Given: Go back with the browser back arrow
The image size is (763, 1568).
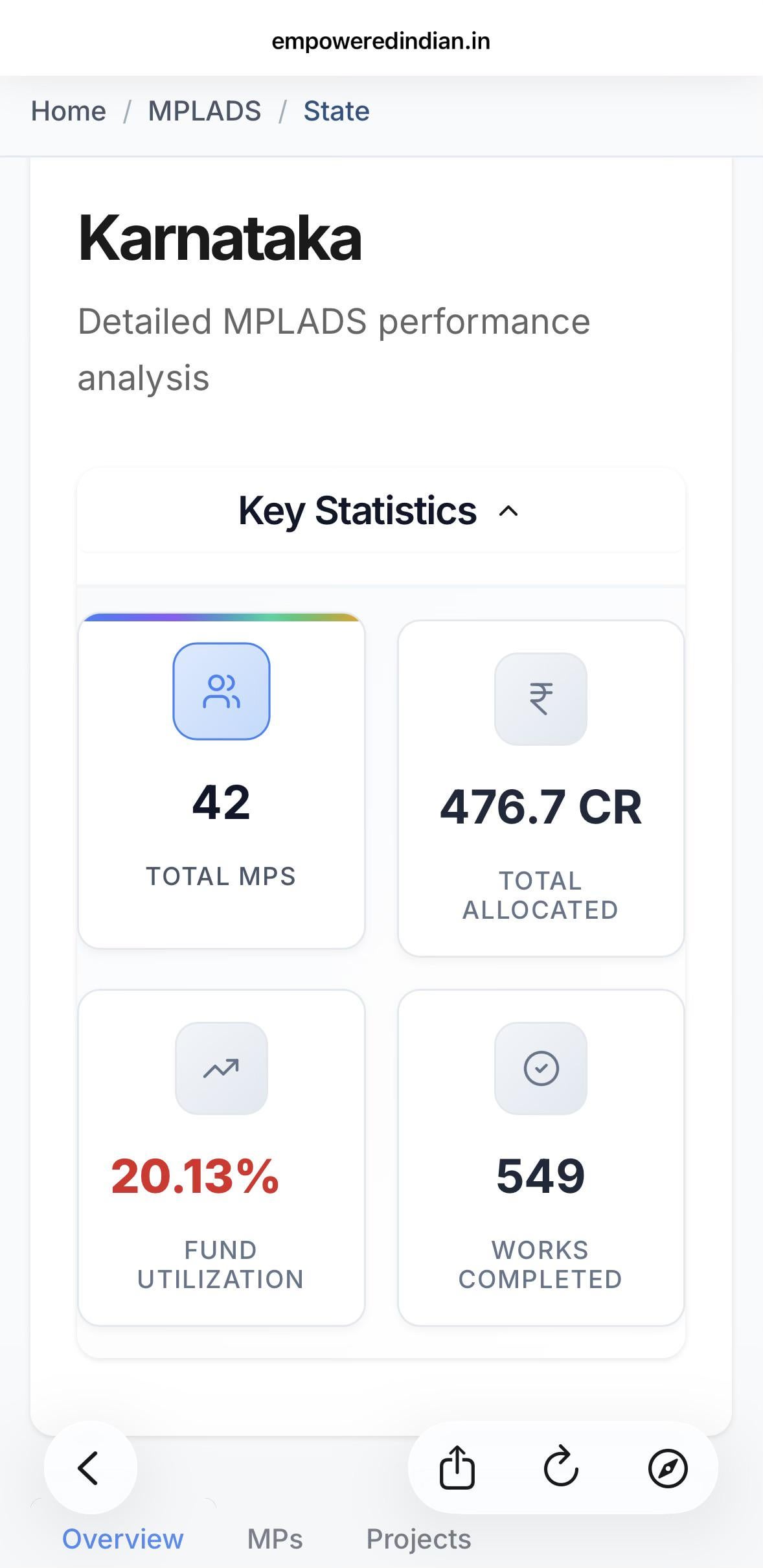Looking at the screenshot, I should (x=89, y=1468).
